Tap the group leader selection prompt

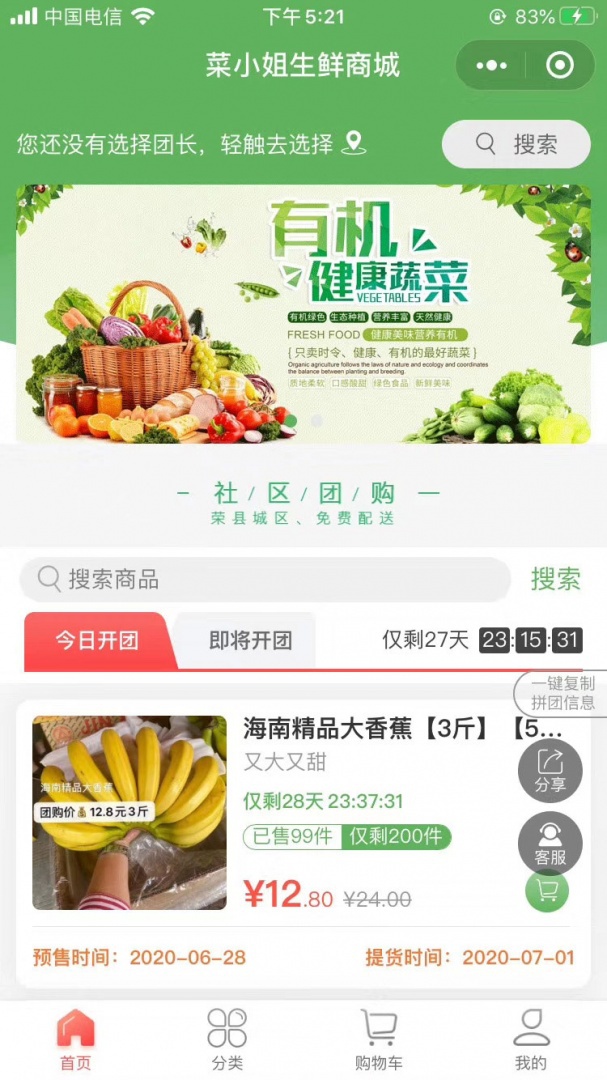[190, 144]
